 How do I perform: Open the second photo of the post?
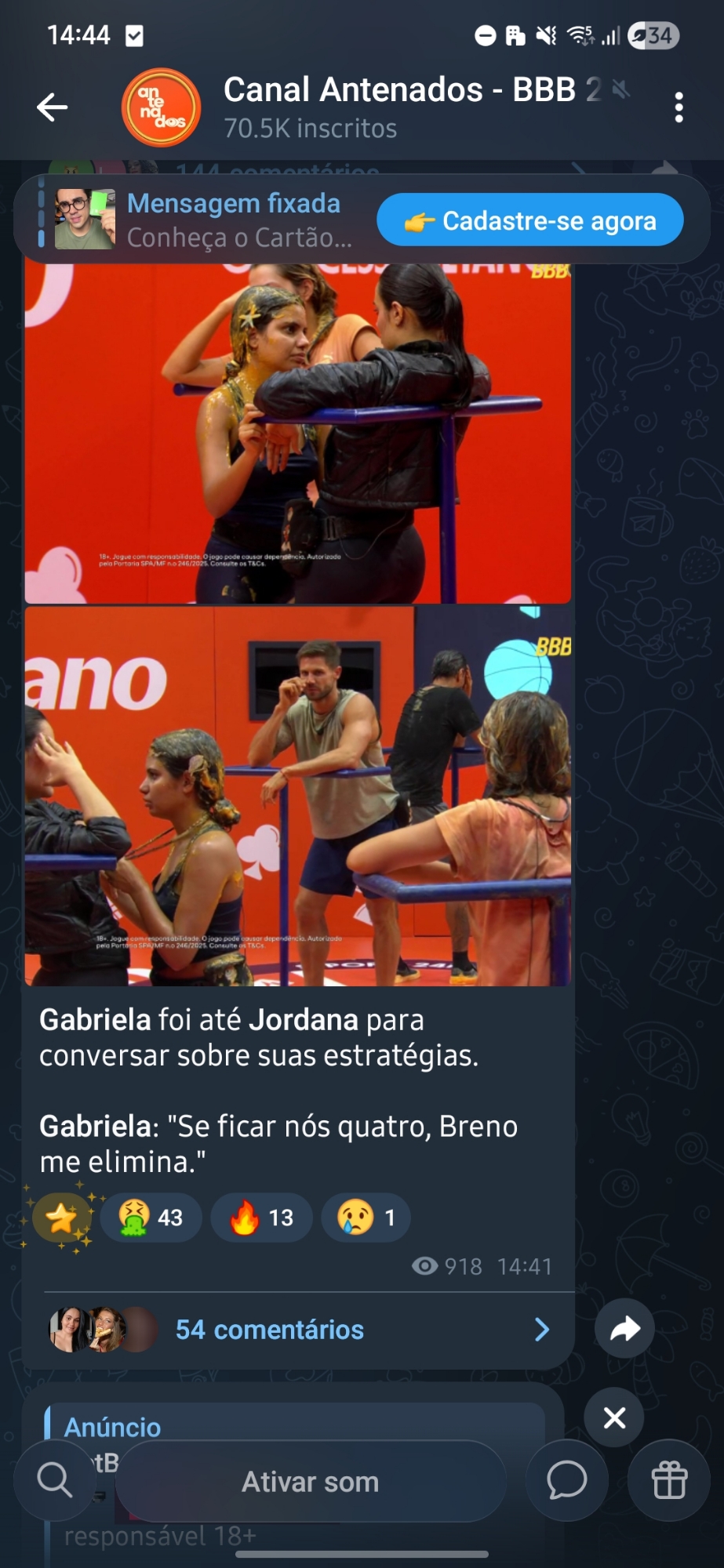[x=297, y=796]
